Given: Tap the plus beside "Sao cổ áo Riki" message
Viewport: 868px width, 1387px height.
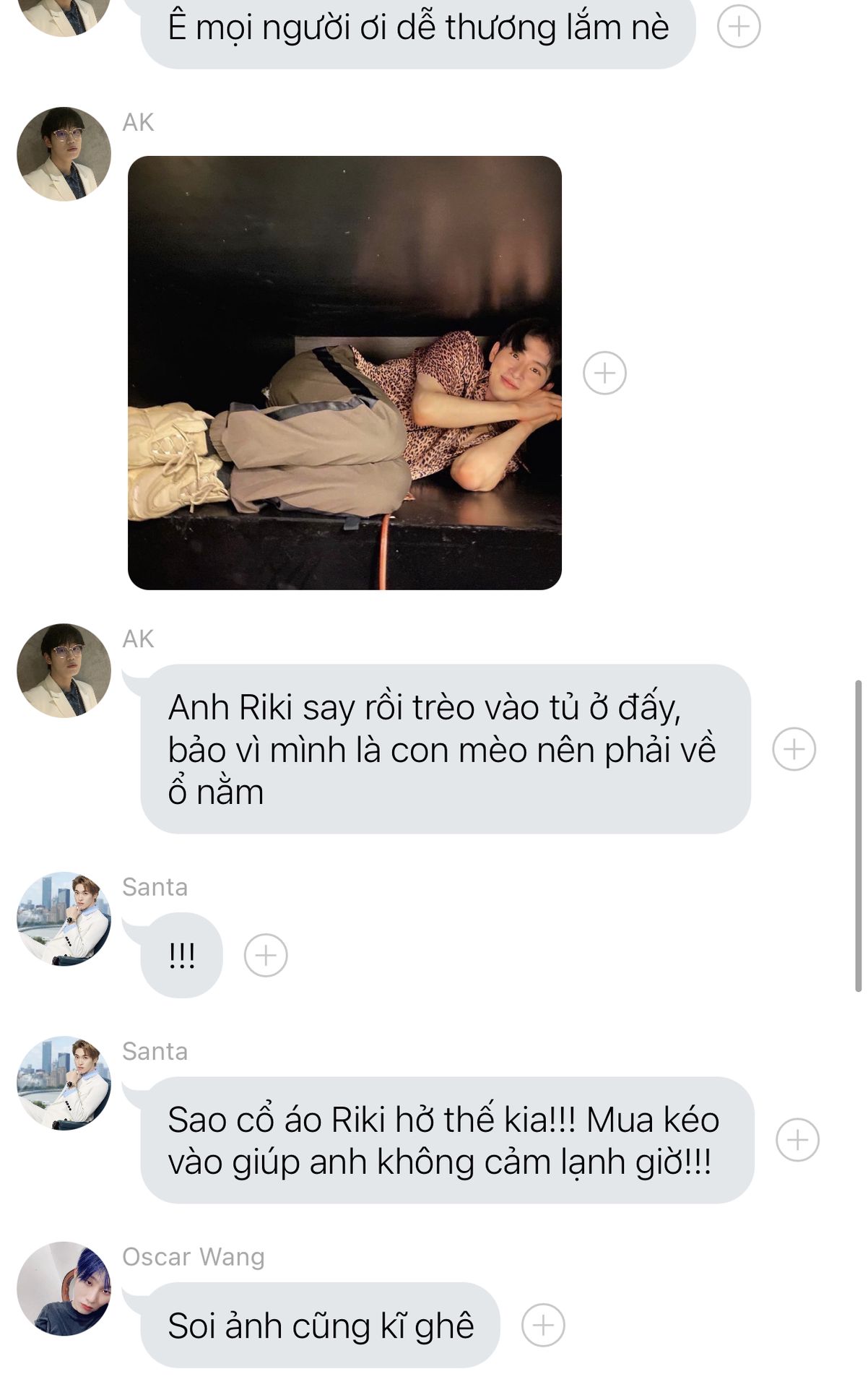Looking at the screenshot, I should point(797,1140).
